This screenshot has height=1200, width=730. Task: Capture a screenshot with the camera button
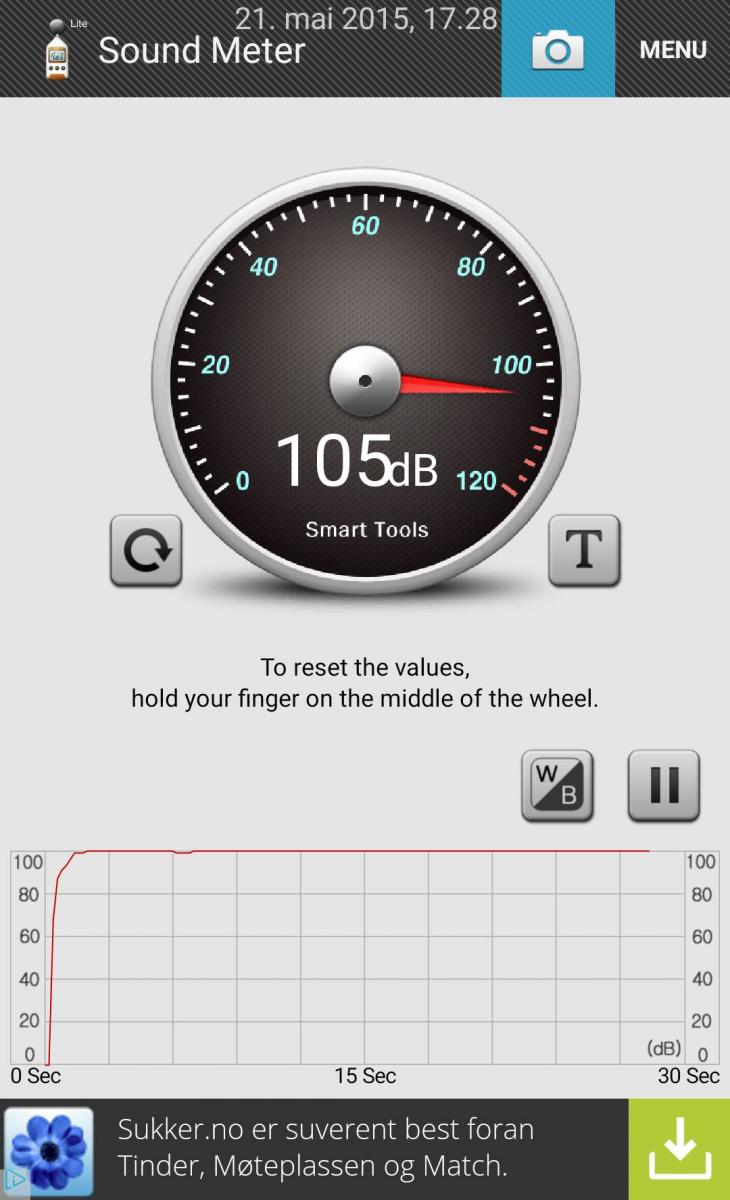pos(557,48)
